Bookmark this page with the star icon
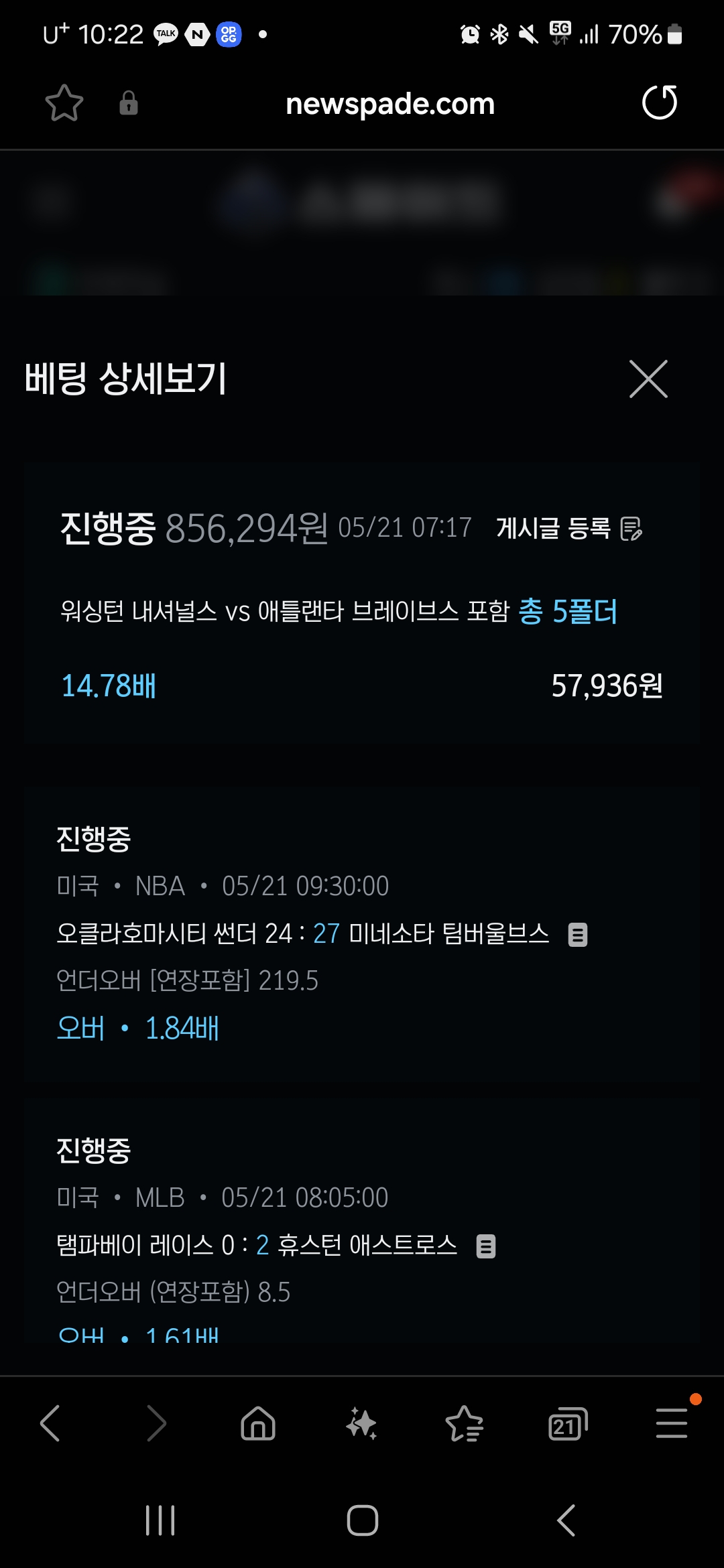The image size is (724, 1568). pyautogui.click(x=64, y=103)
